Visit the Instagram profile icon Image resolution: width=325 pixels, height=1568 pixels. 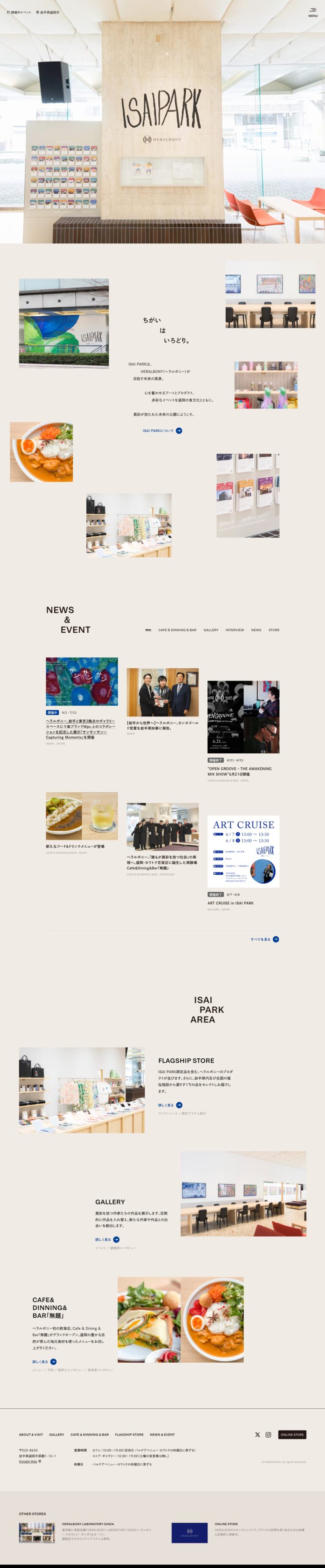coord(268,1435)
